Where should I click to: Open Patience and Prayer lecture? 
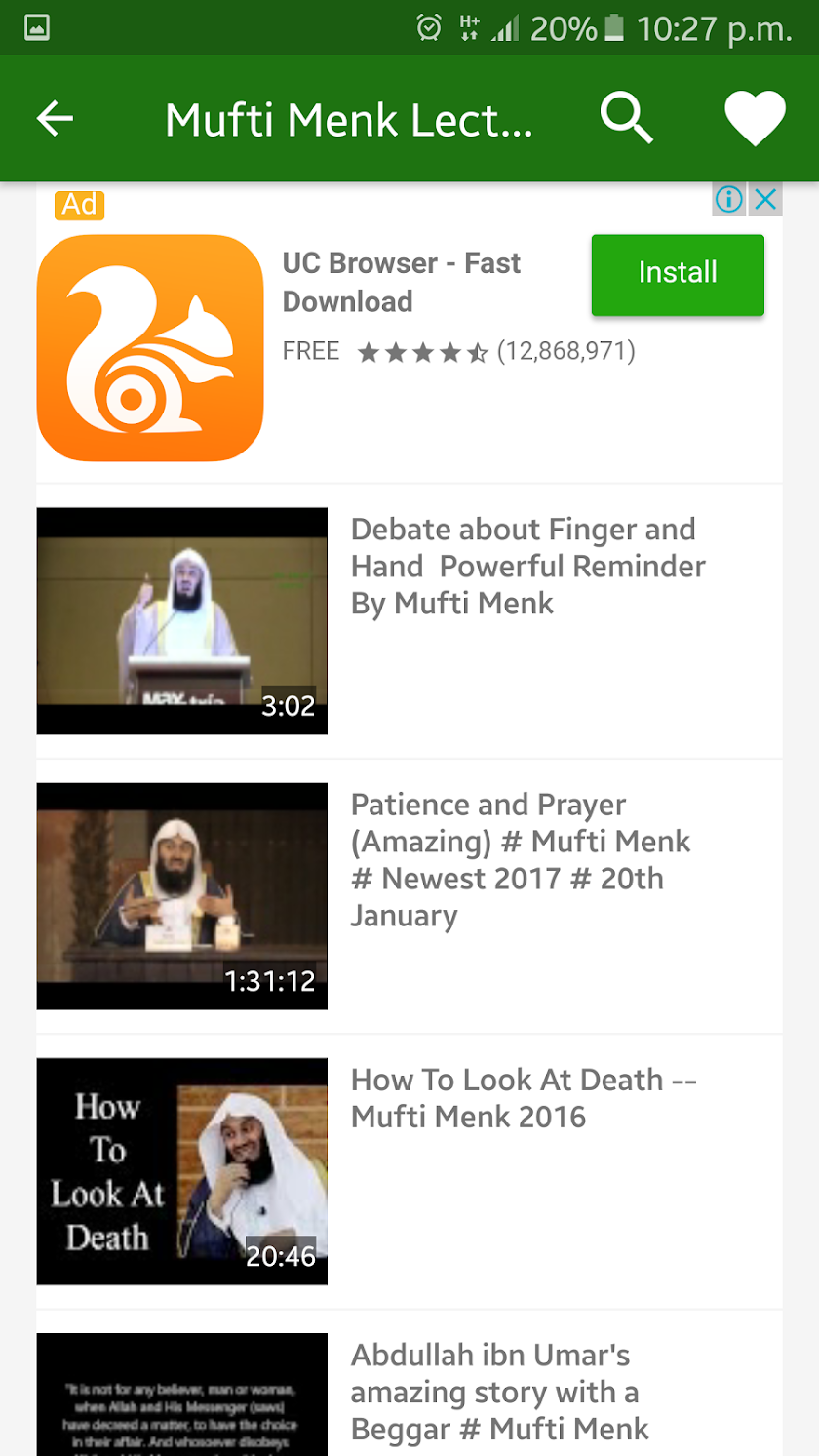pos(182,895)
